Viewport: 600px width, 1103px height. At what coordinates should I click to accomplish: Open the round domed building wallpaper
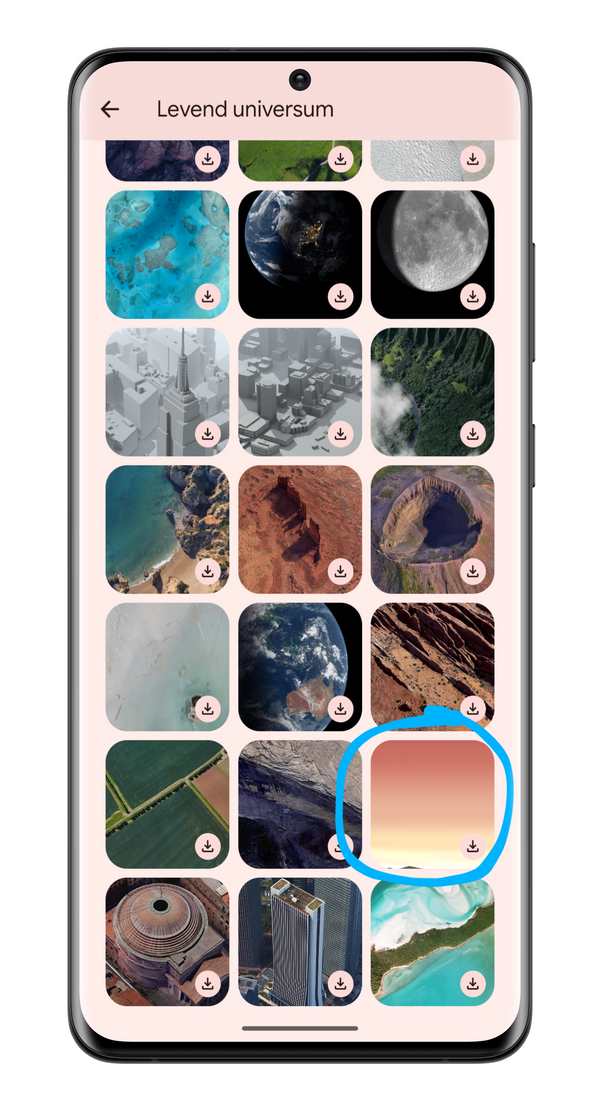(x=167, y=942)
